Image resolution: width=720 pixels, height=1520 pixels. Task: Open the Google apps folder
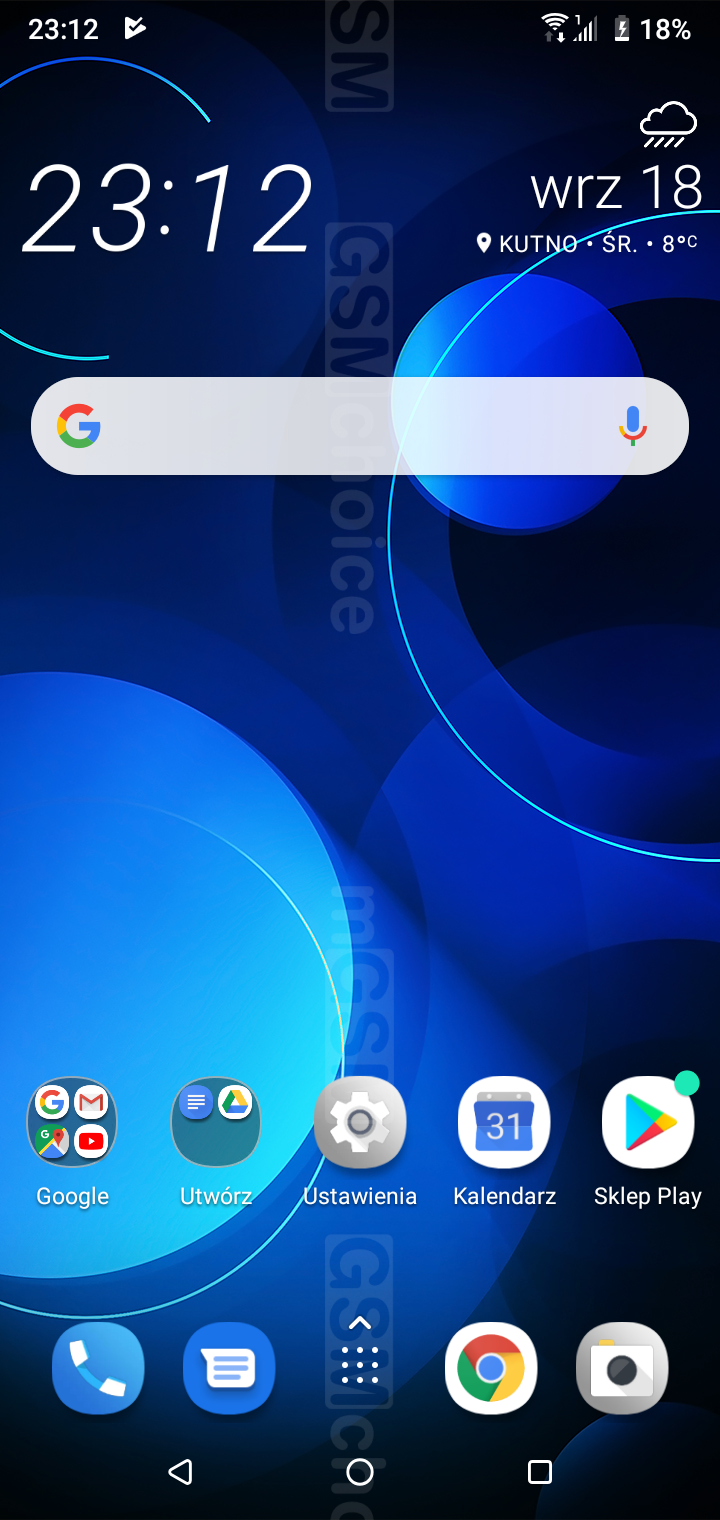72,1123
